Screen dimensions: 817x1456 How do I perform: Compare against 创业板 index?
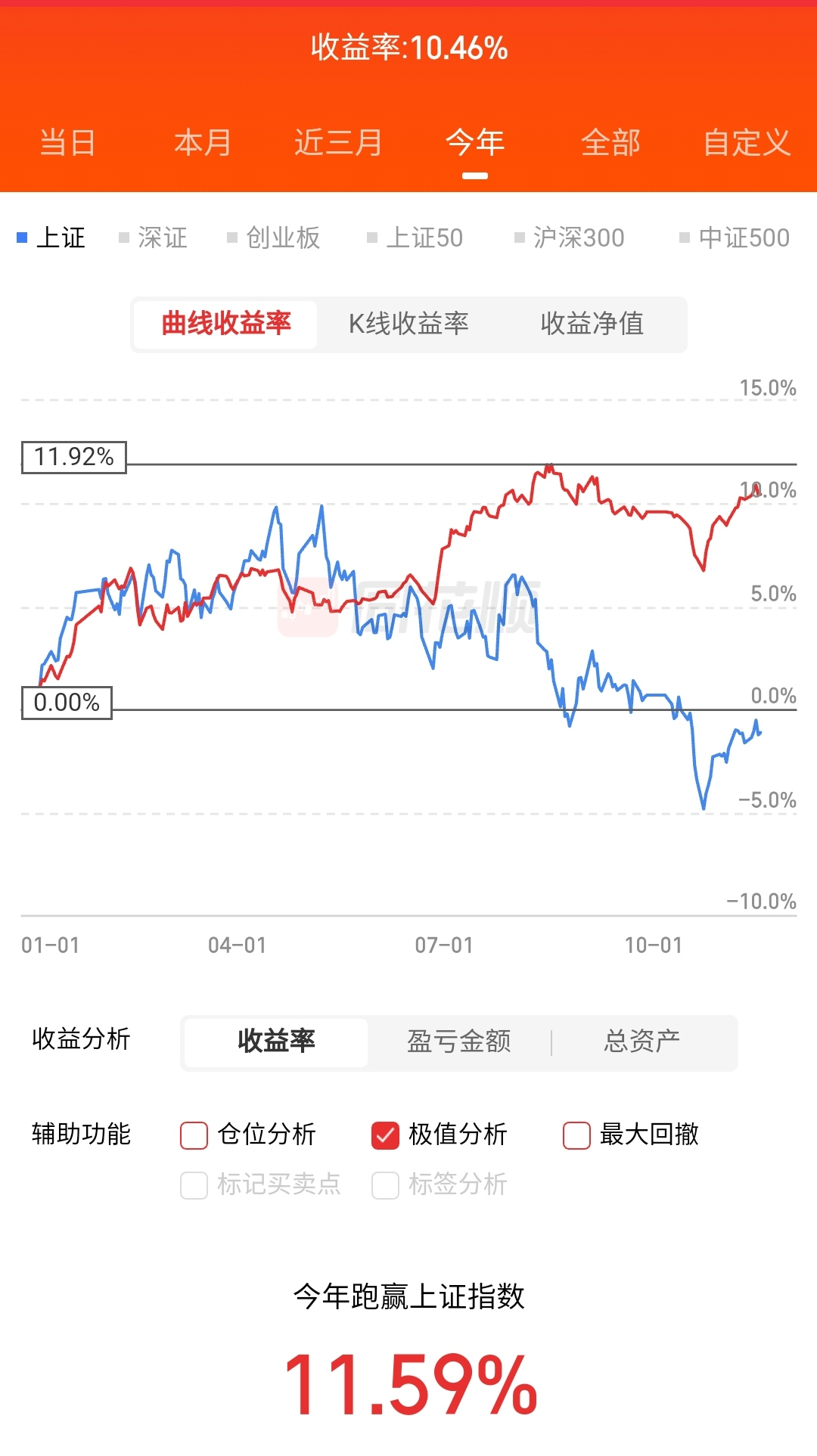[x=274, y=237]
